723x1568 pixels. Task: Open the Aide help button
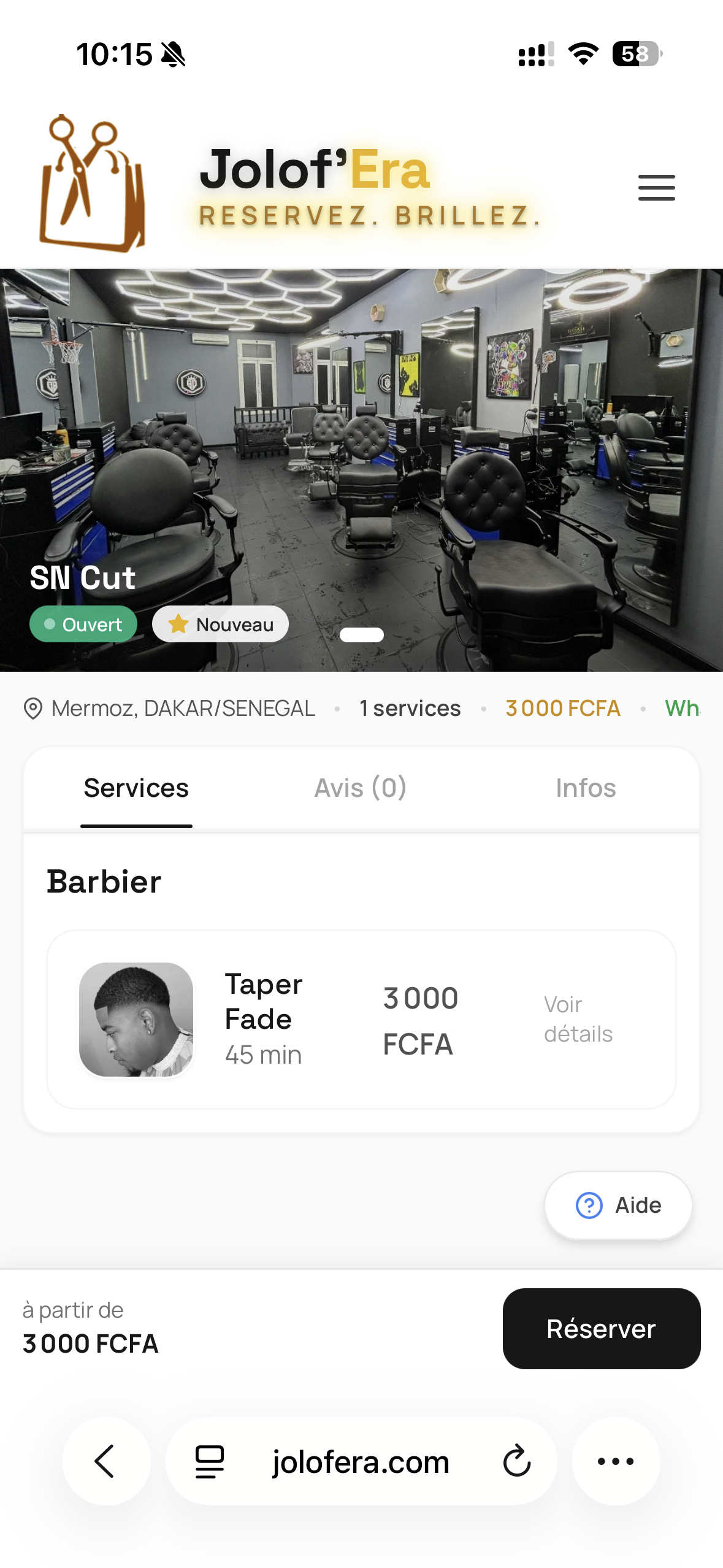(618, 1205)
